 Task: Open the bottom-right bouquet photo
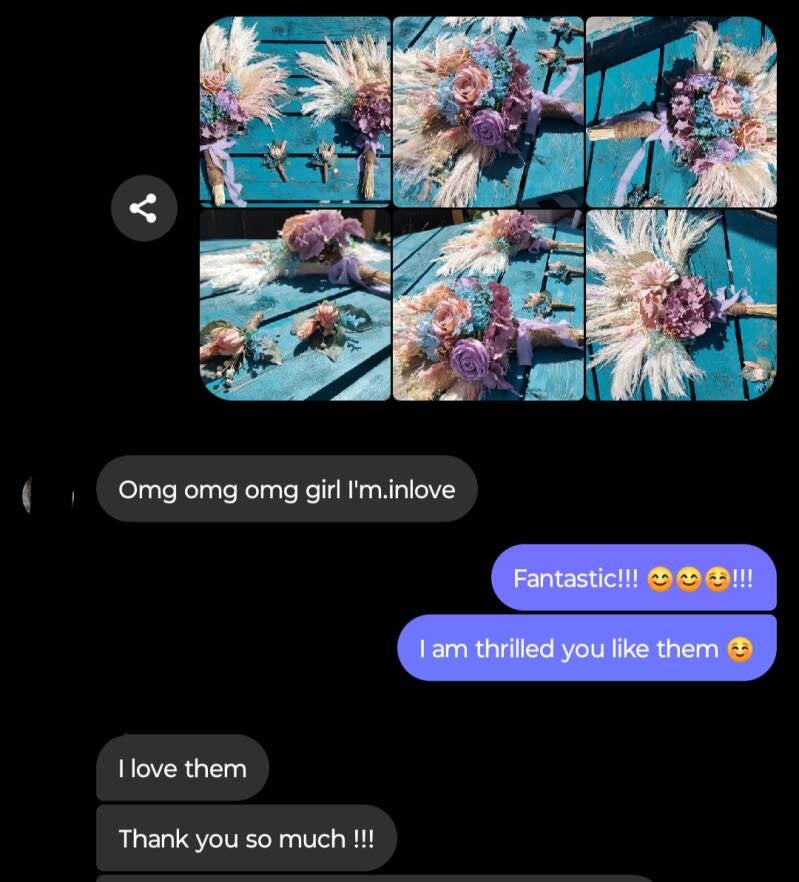click(681, 305)
